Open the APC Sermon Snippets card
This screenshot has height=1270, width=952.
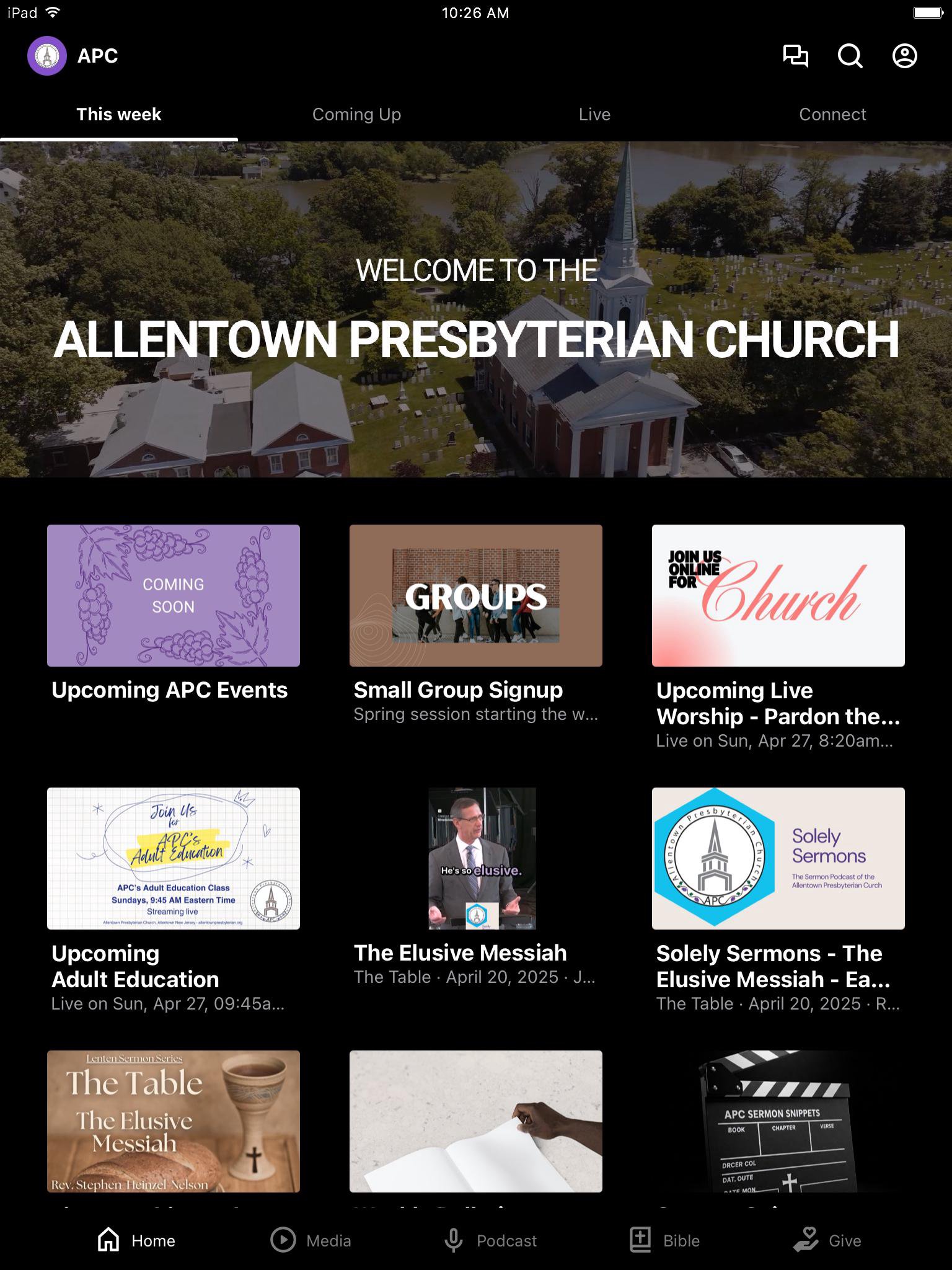click(778, 1121)
